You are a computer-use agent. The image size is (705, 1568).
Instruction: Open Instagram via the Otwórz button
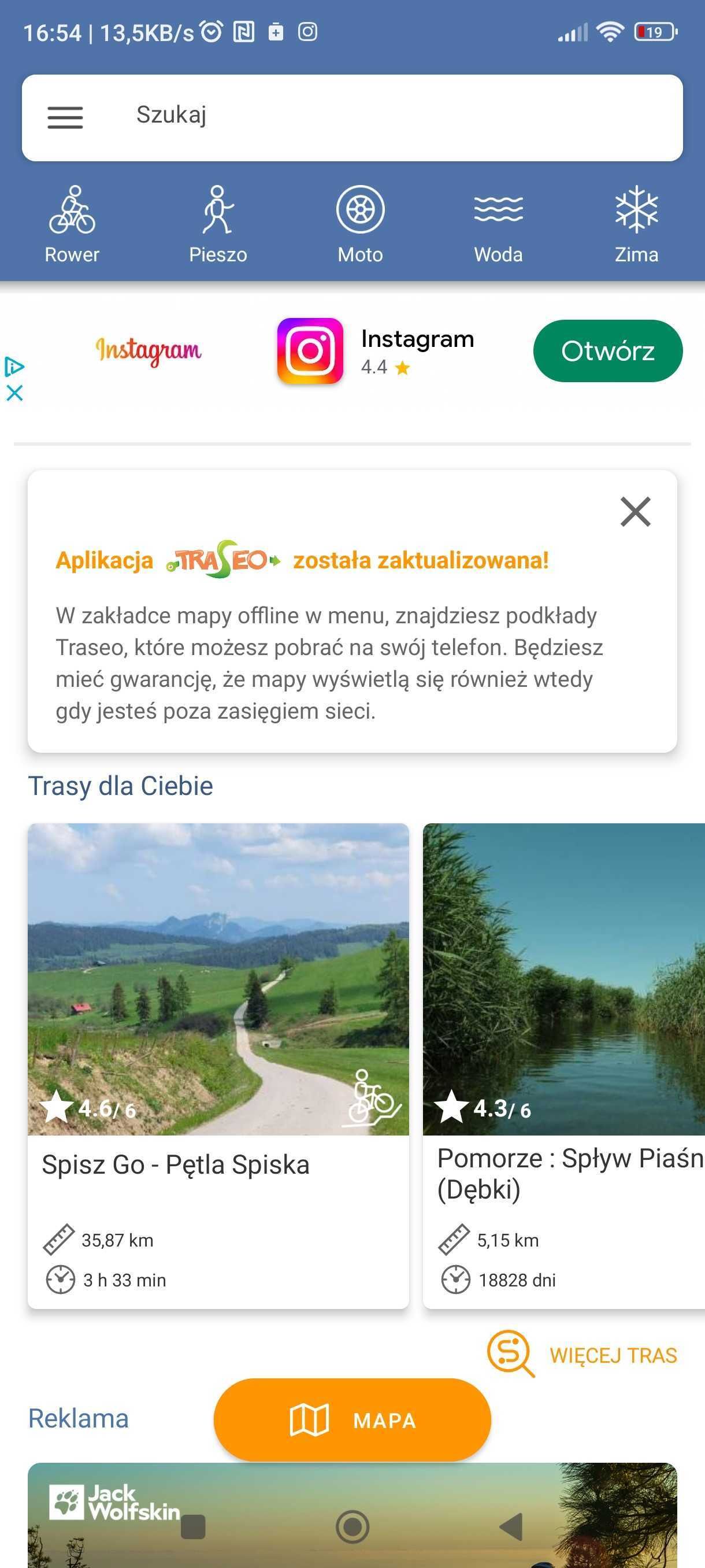coord(608,350)
